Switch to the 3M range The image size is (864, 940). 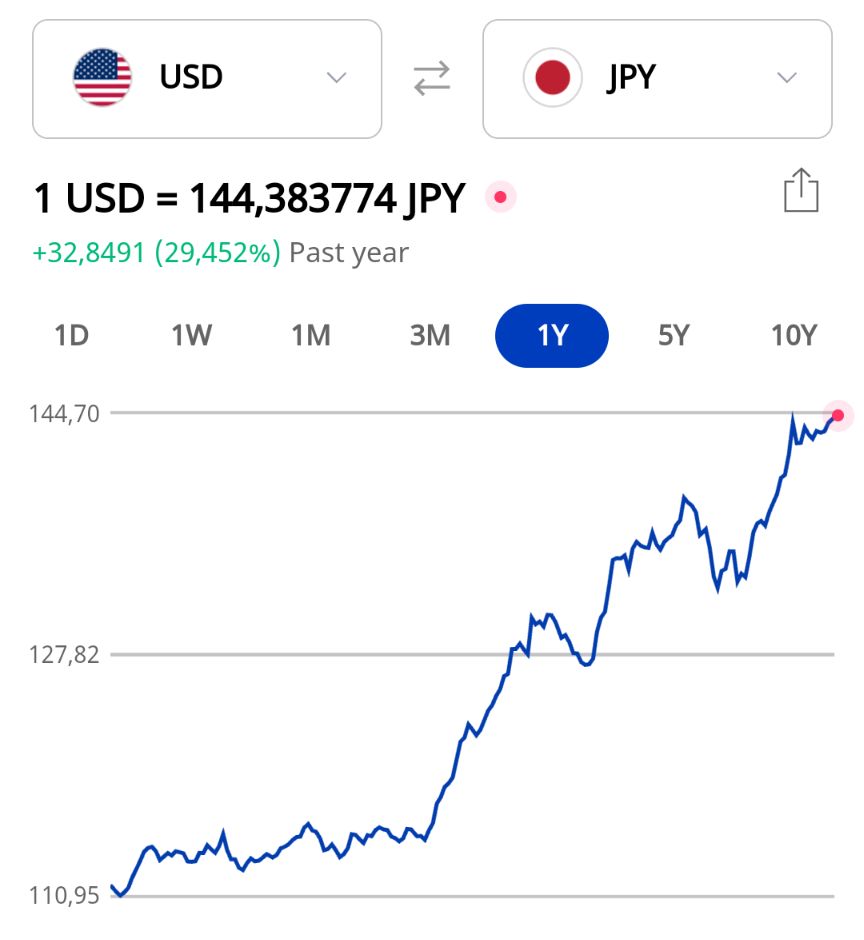pos(431,335)
